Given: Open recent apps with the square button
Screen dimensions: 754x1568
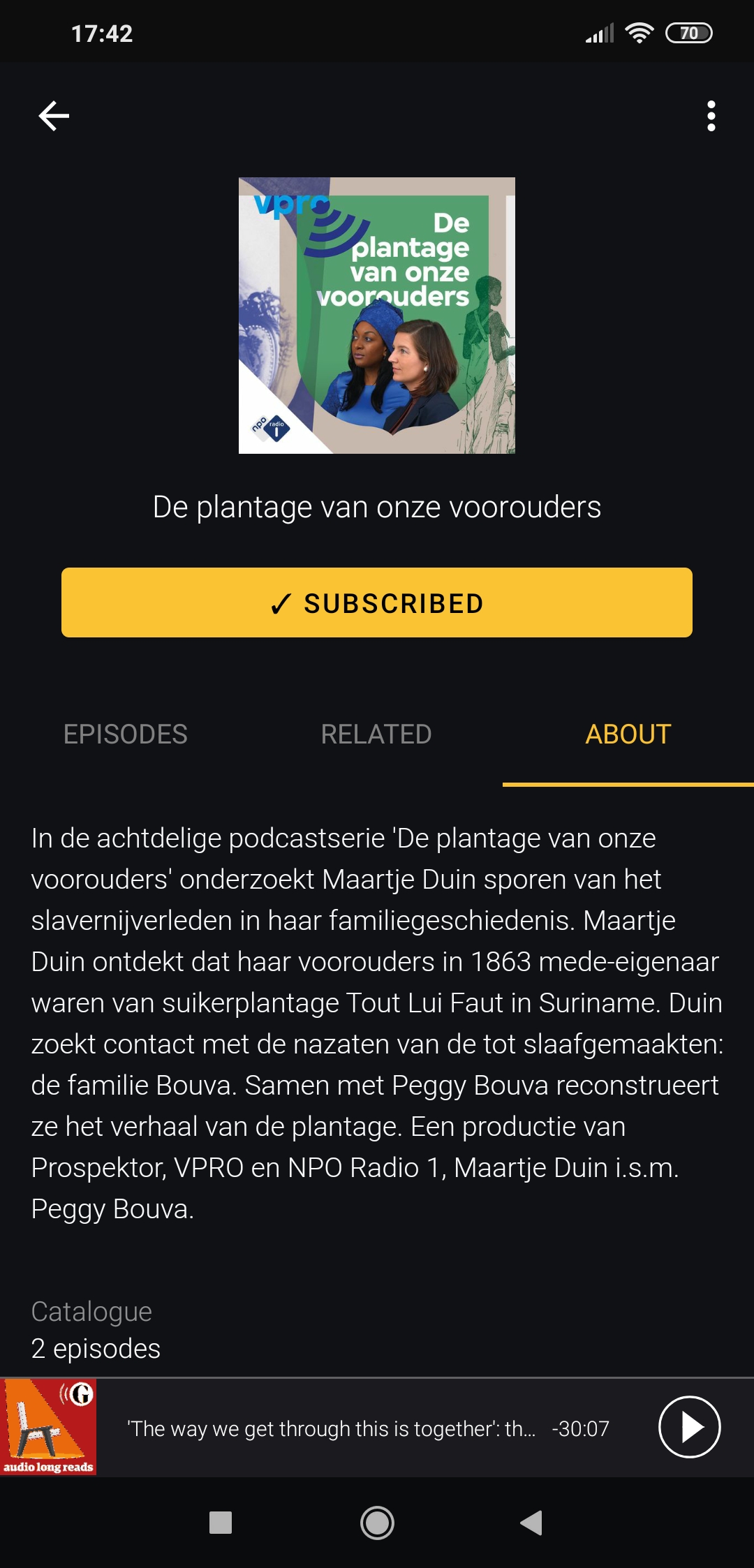Looking at the screenshot, I should coord(221,1523).
